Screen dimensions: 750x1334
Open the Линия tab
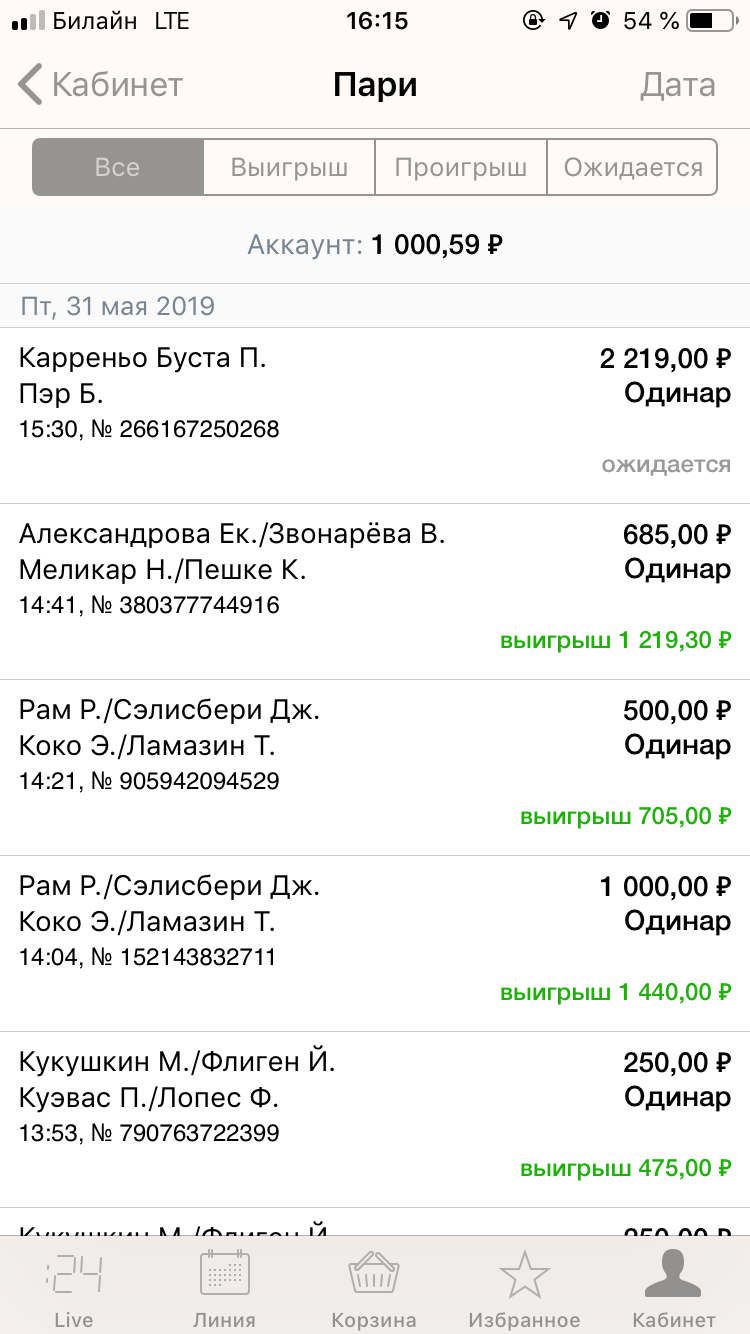click(x=224, y=1288)
